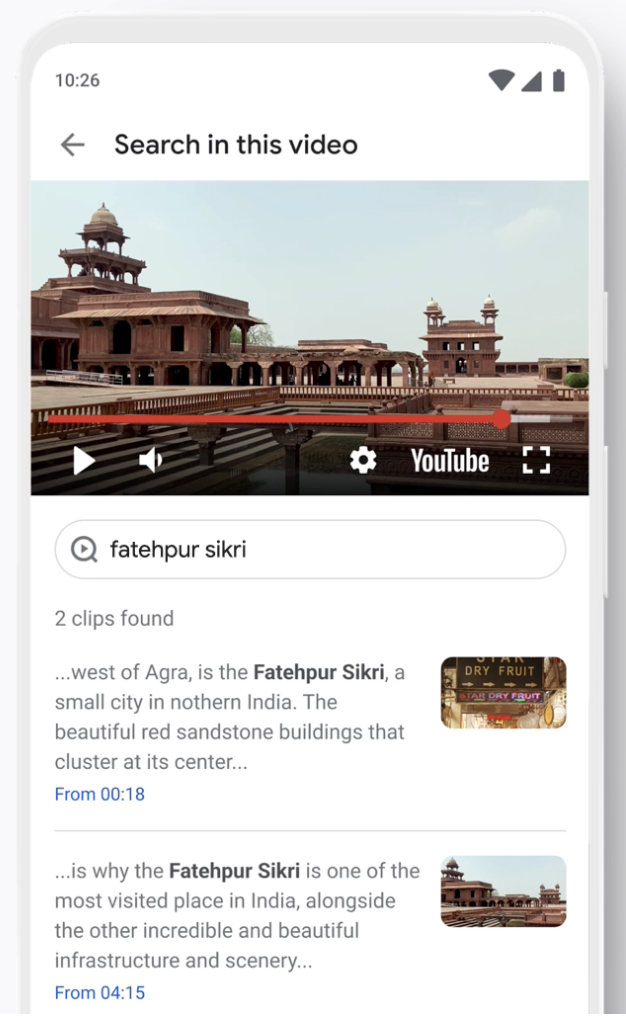Open video settings gear
626x1018 pixels.
click(363, 460)
